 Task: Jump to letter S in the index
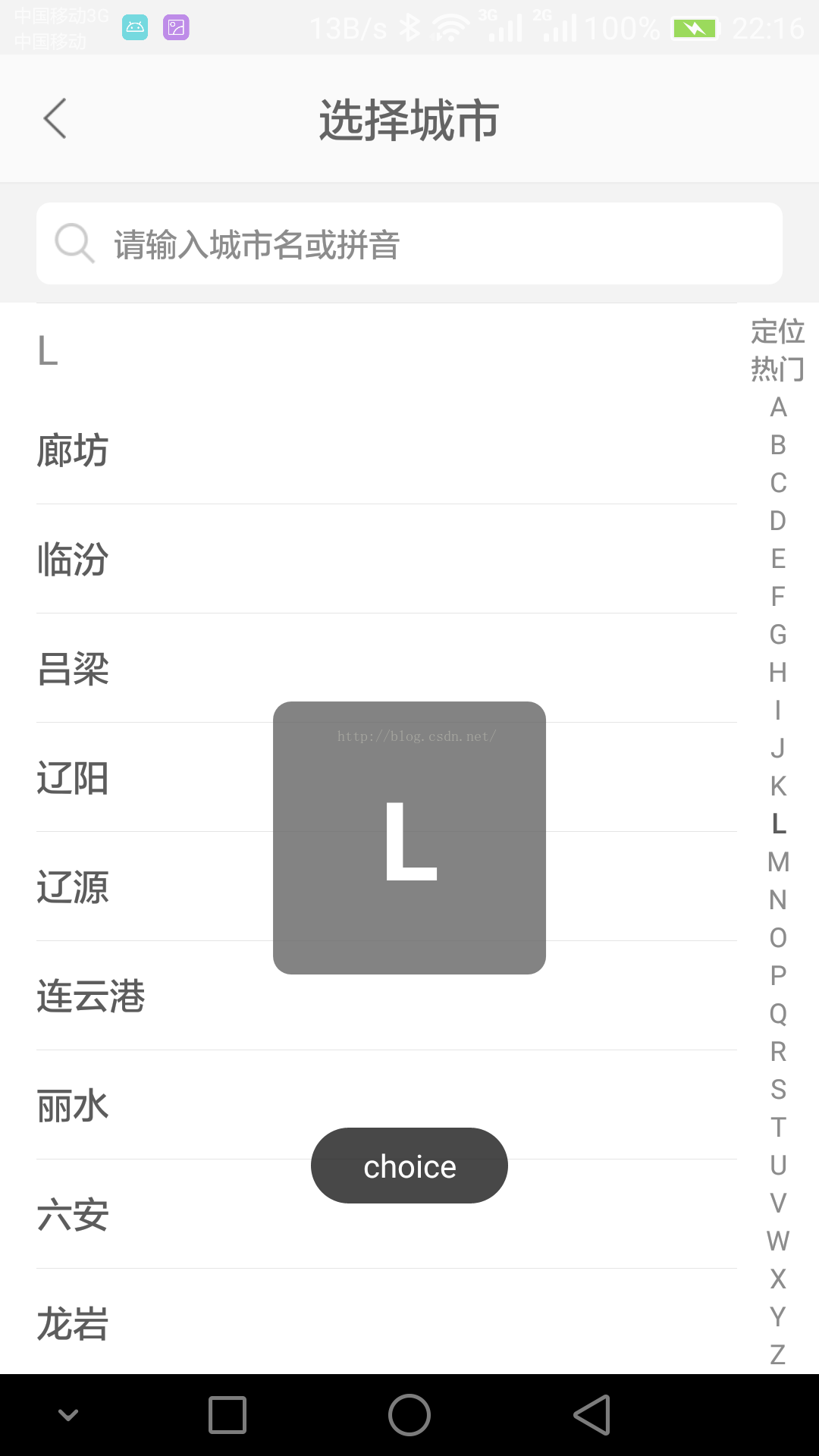pyautogui.click(x=778, y=1089)
